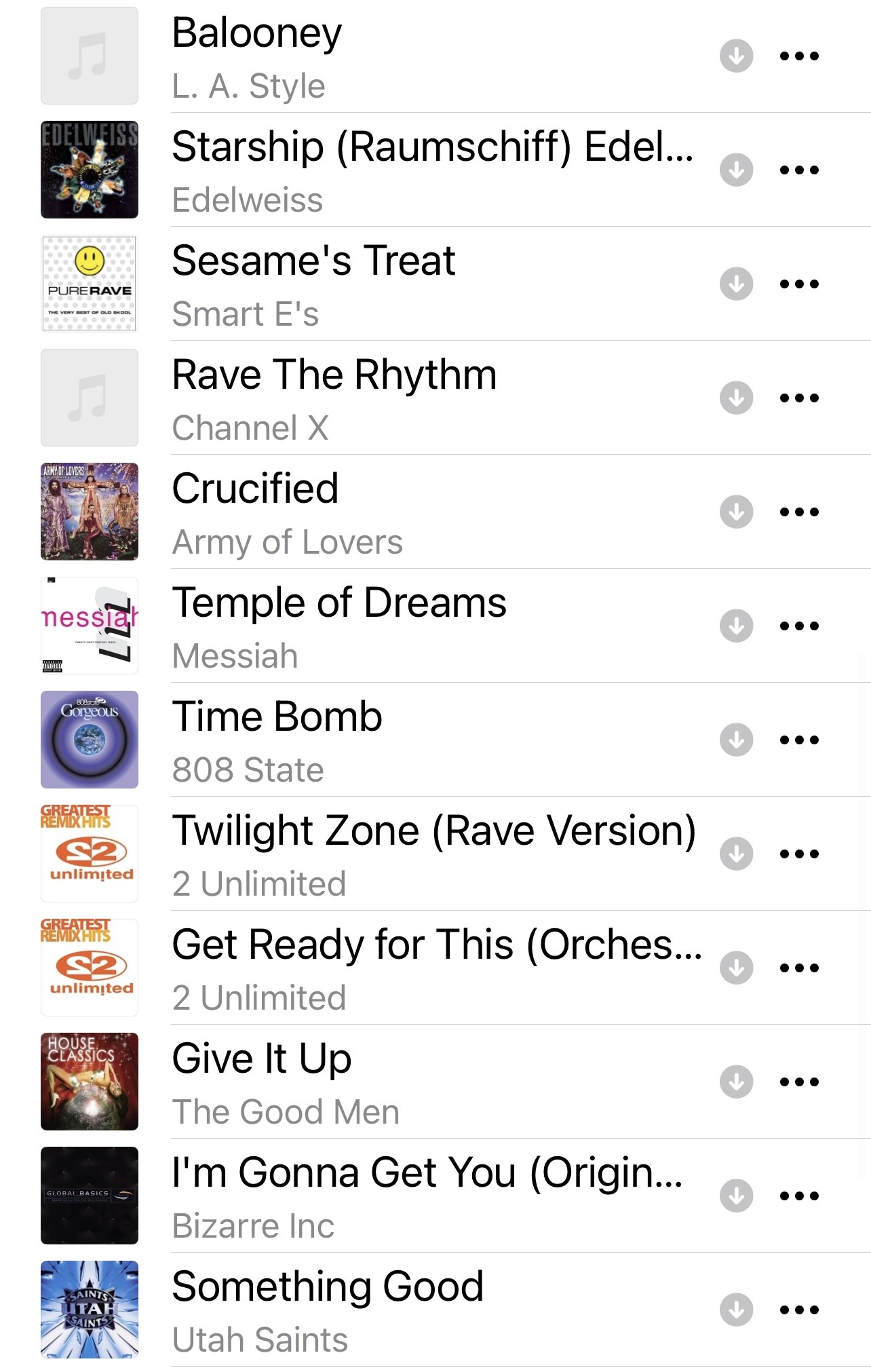Open more options for I'm Gonna Get You
This screenshot has width=871, height=1372.
click(x=799, y=1196)
